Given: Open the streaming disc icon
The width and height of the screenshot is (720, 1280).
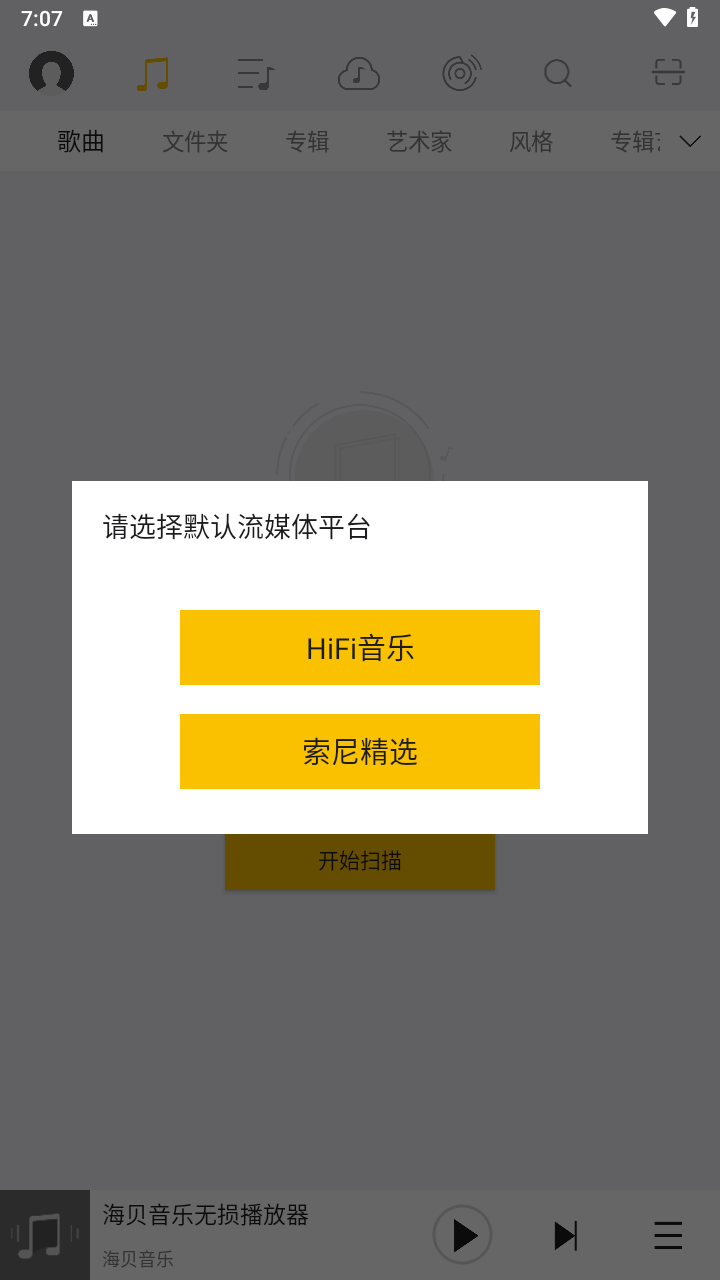Looking at the screenshot, I should coord(461,73).
